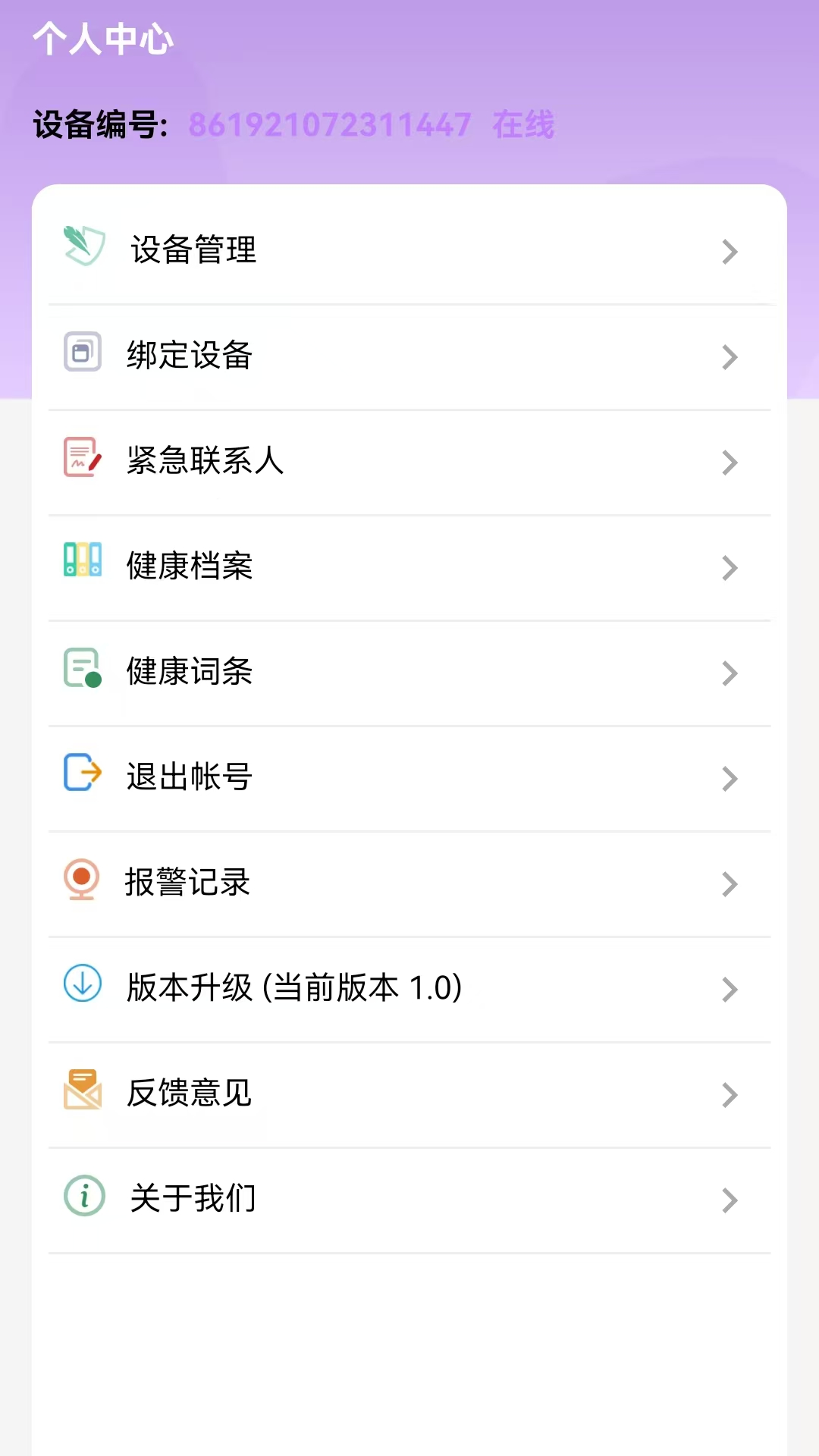This screenshot has height=1456, width=819.
Task: Expand the 设备管理 row chevron
Action: point(730,251)
